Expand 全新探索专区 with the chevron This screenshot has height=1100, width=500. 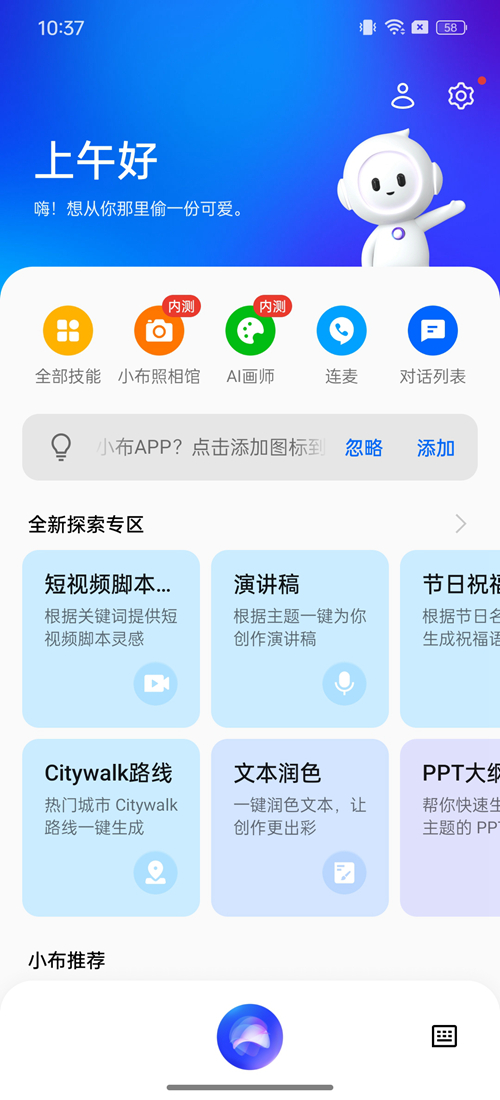[x=461, y=524]
